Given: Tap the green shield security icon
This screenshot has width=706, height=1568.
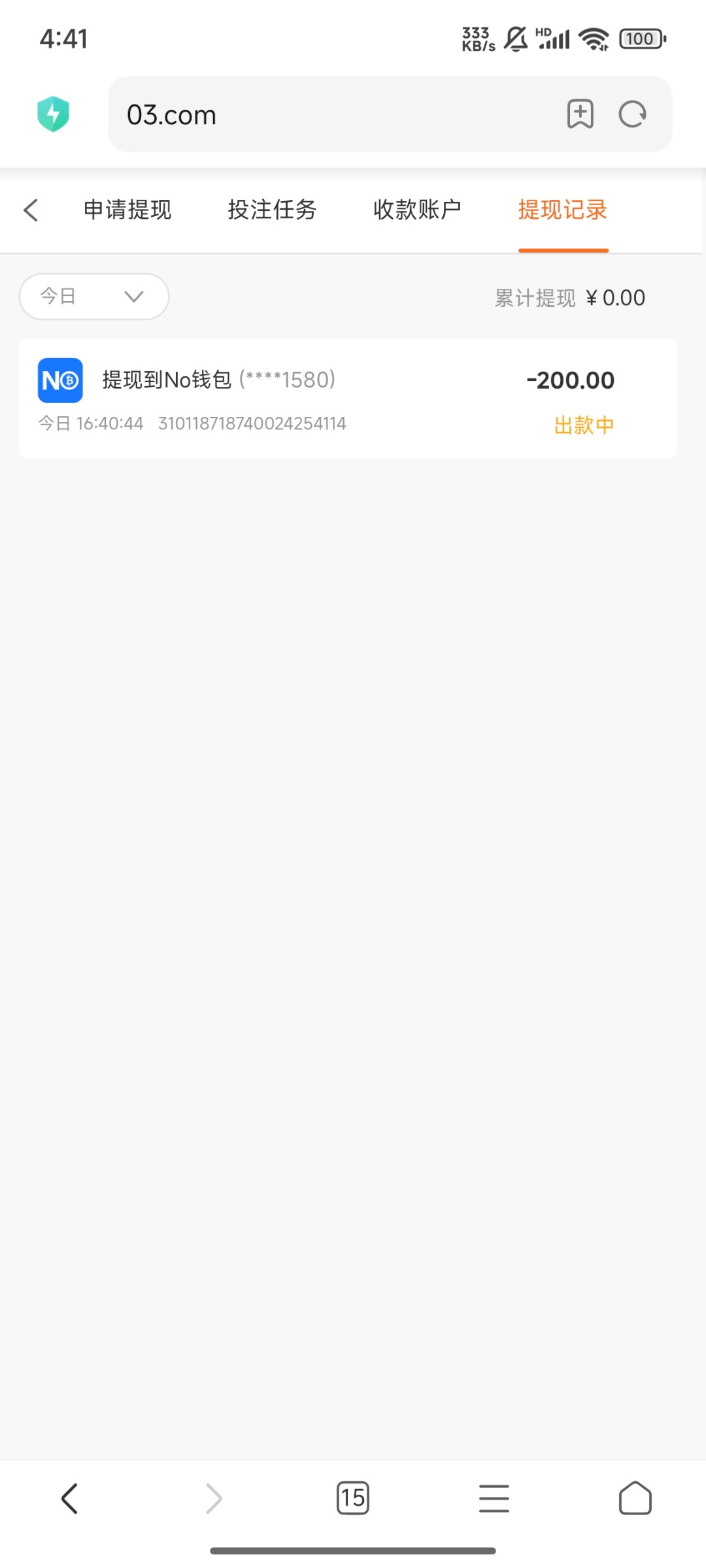Looking at the screenshot, I should [x=53, y=114].
